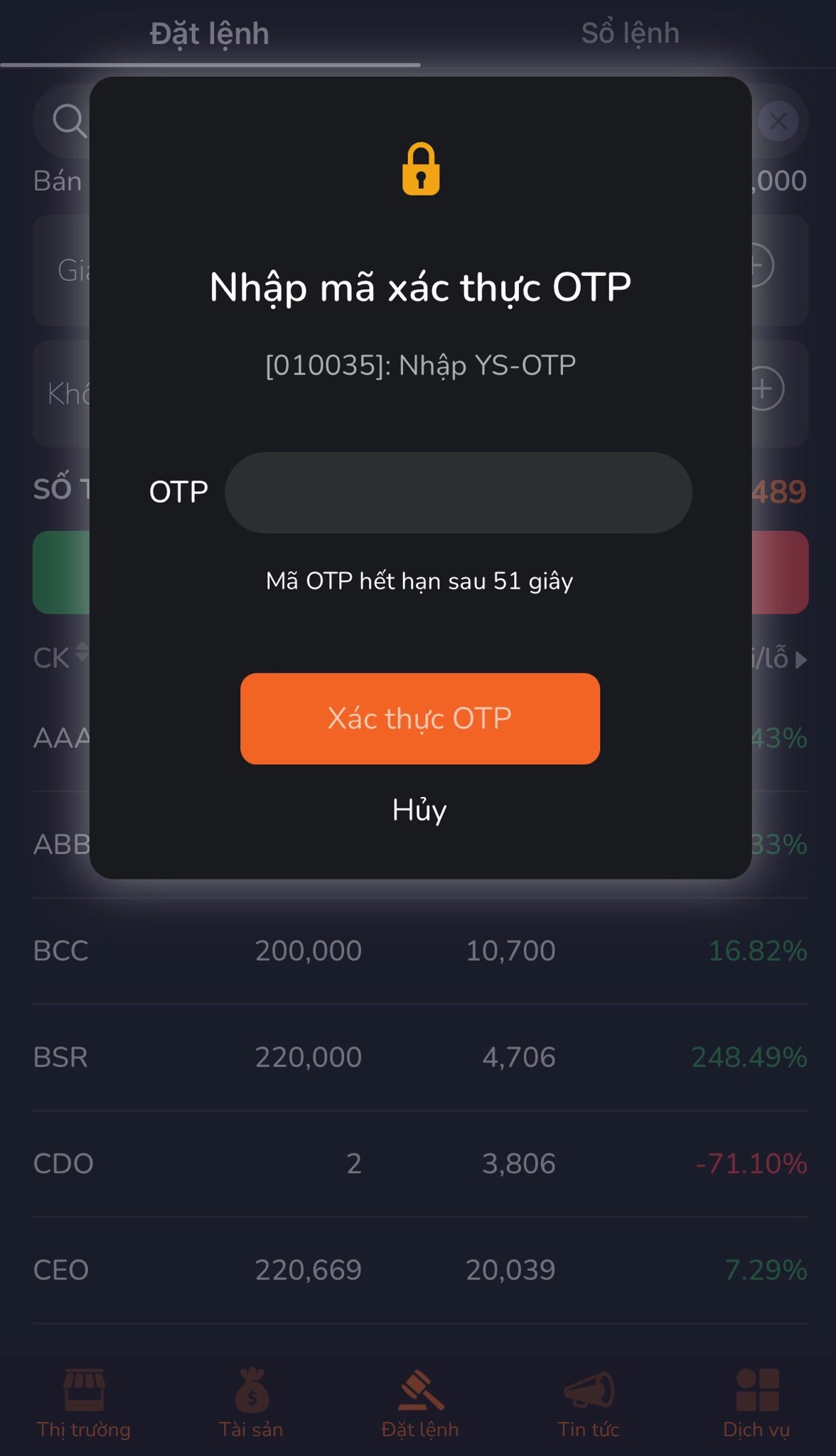Image resolution: width=836 pixels, height=1456 pixels.
Task: Select the Đặt lệnh top tab
Action: point(209,33)
